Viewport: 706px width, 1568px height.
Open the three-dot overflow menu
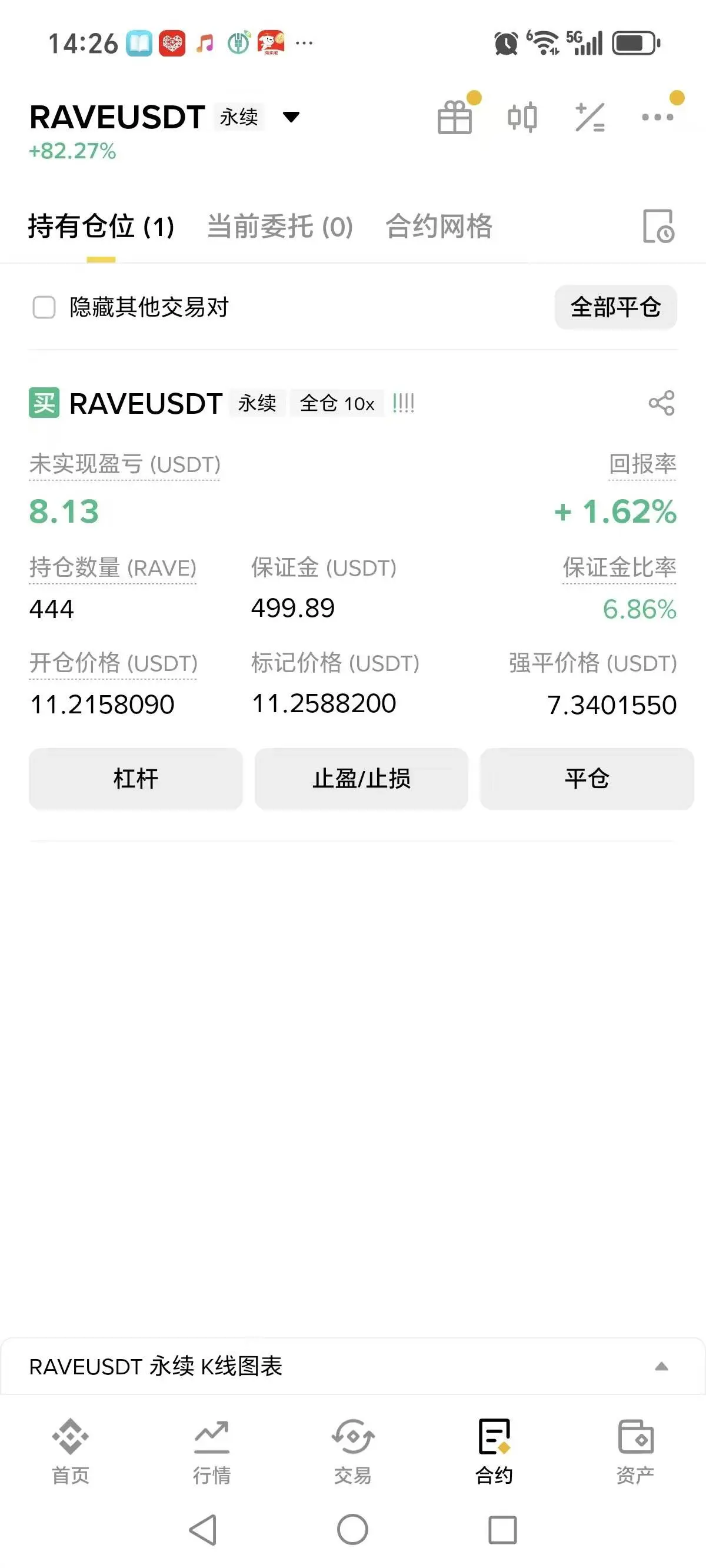click(657, 117)
